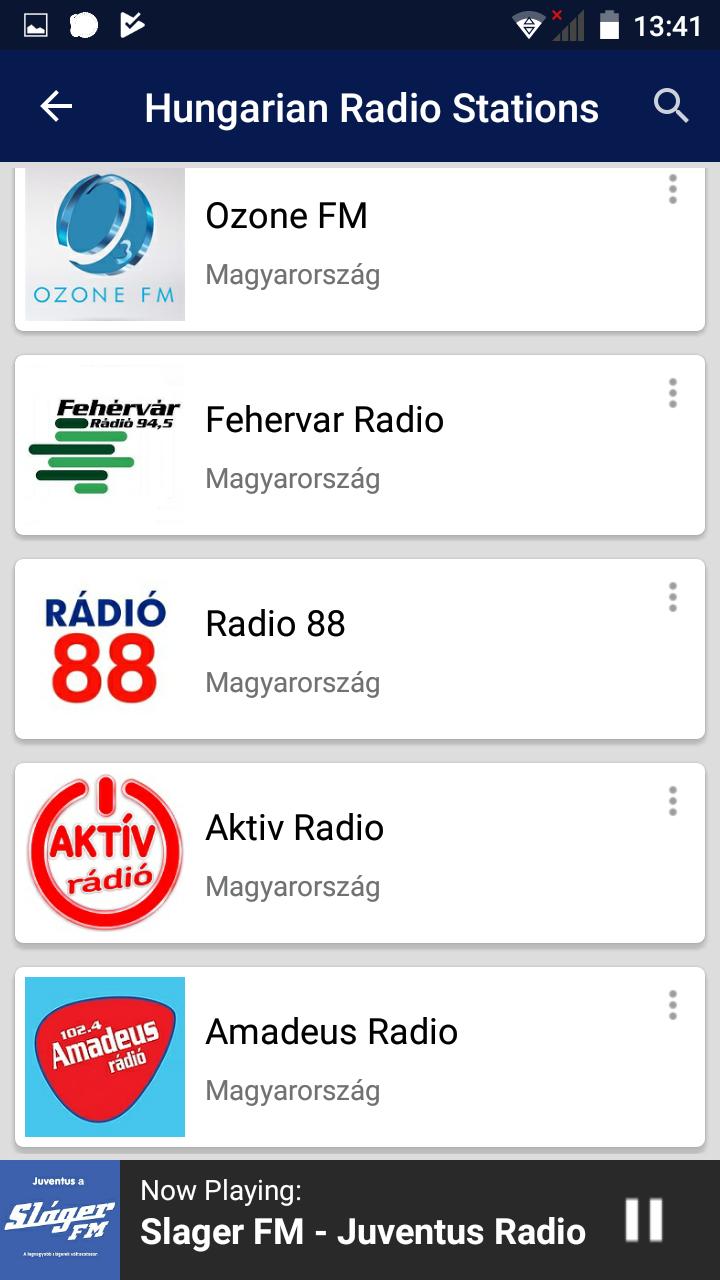
Task: Open options menu for Radio 88
Action: 672,597
